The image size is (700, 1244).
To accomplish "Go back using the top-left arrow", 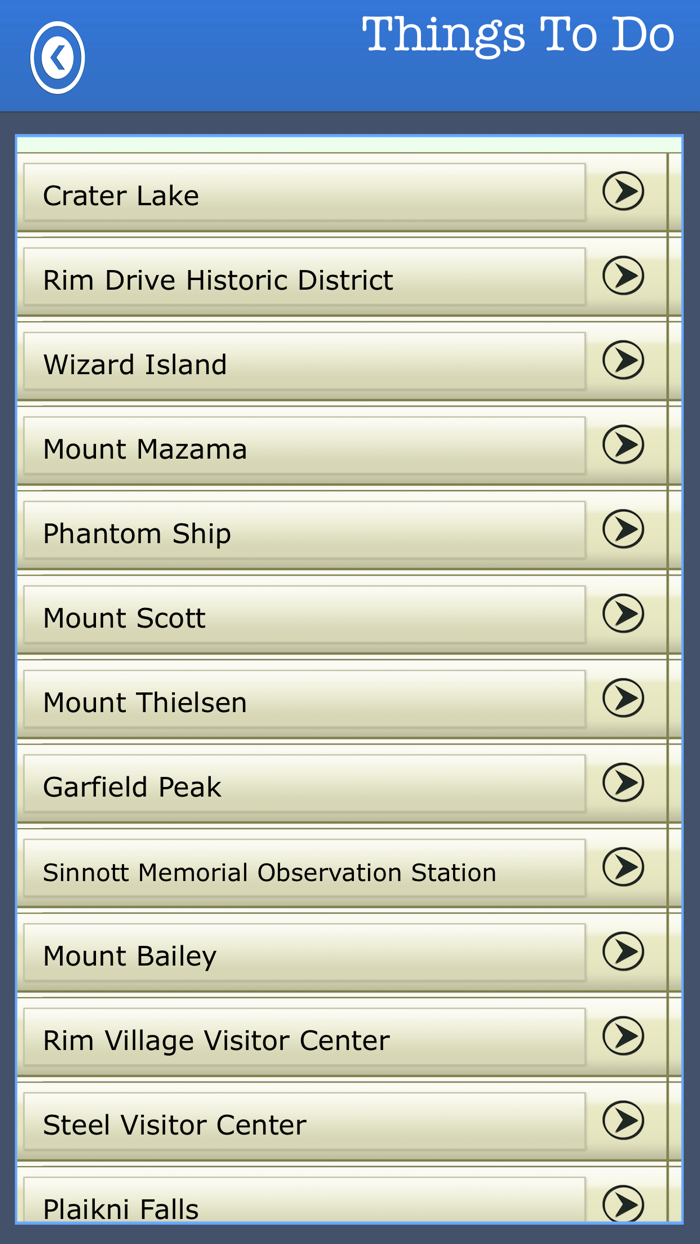I will 58,58.
